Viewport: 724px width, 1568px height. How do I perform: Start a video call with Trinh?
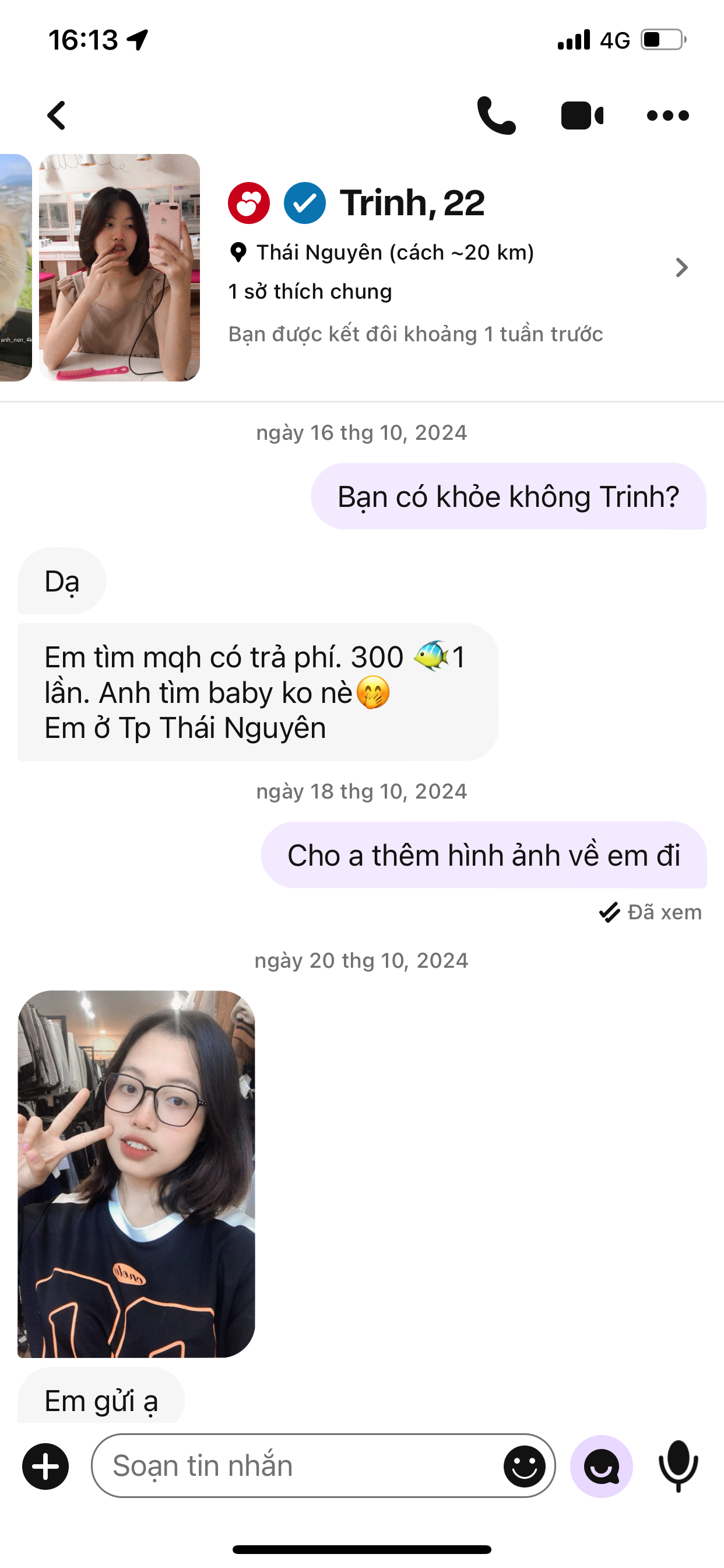click(582, 115)
